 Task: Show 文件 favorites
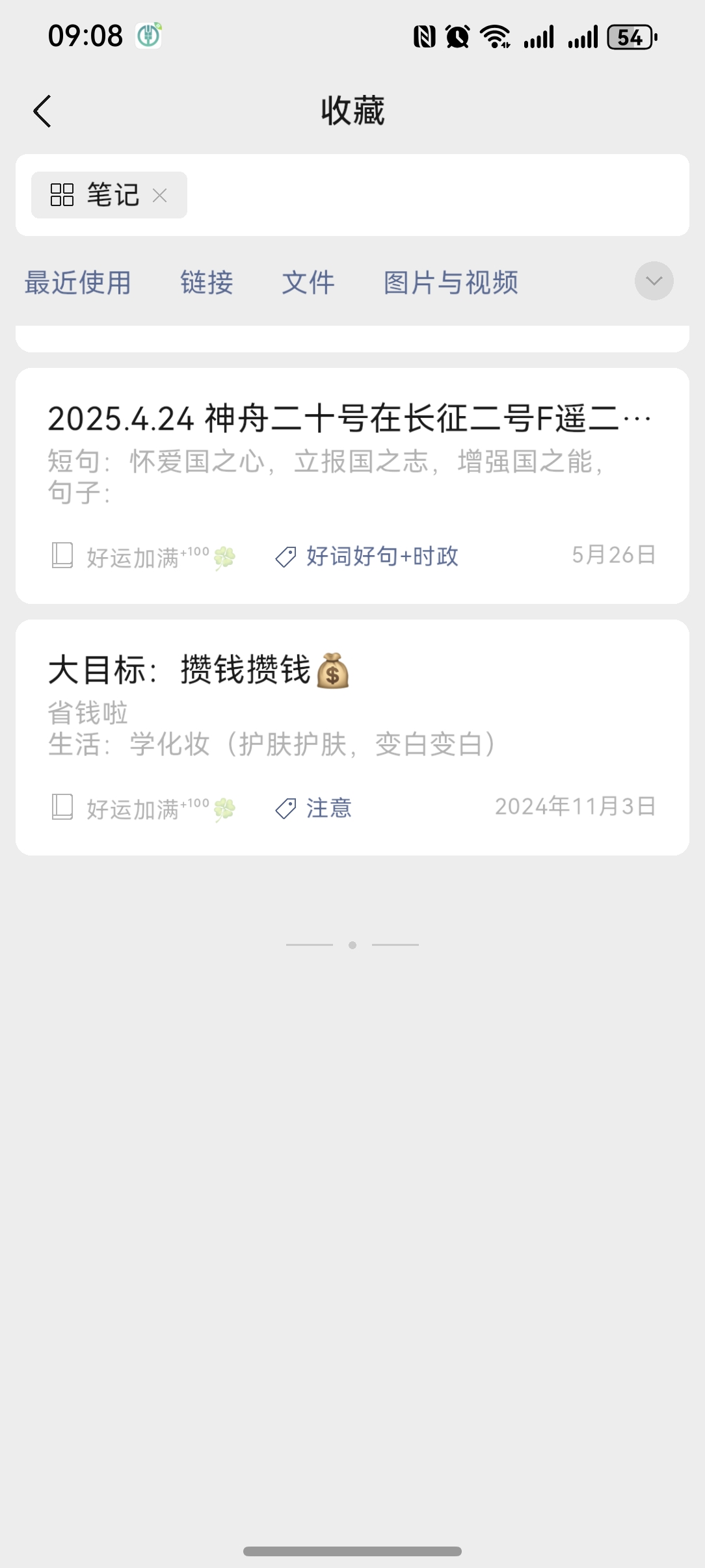(x=308, y=283)
